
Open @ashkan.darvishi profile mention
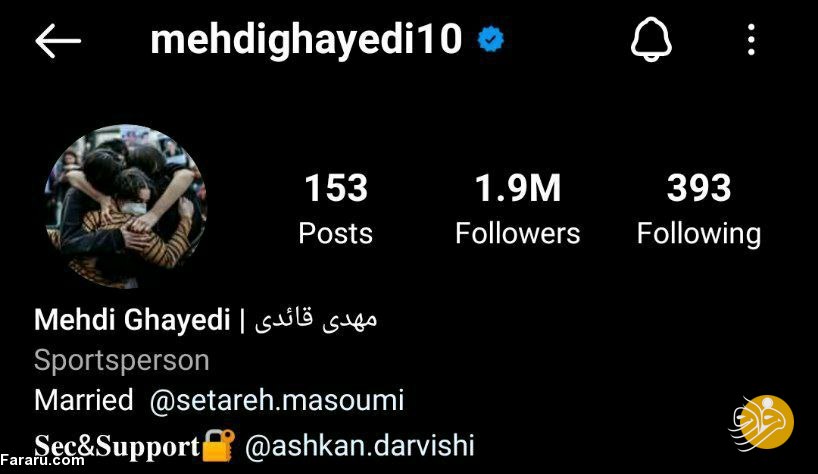tap(359, 446)
